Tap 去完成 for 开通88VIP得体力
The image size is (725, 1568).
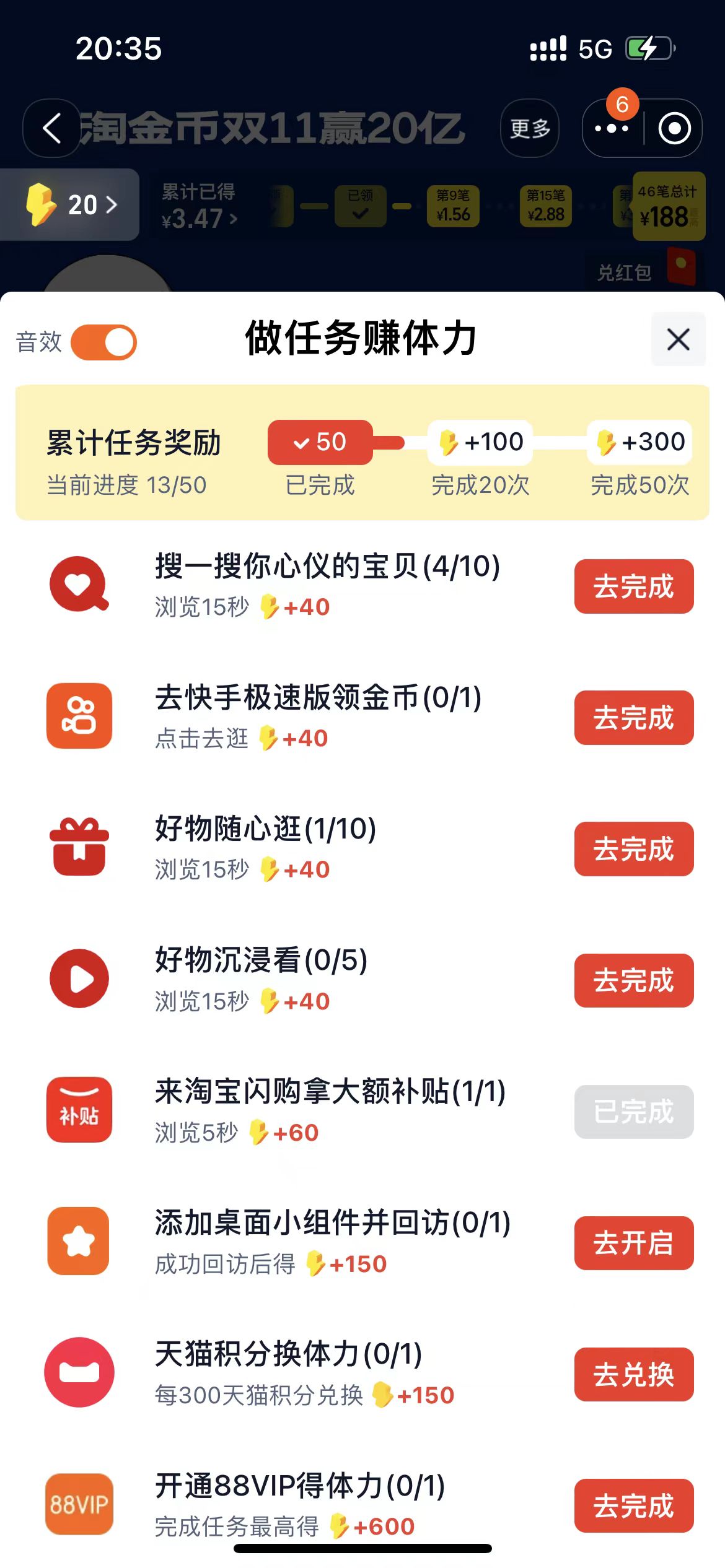[x=633, y=1505]
